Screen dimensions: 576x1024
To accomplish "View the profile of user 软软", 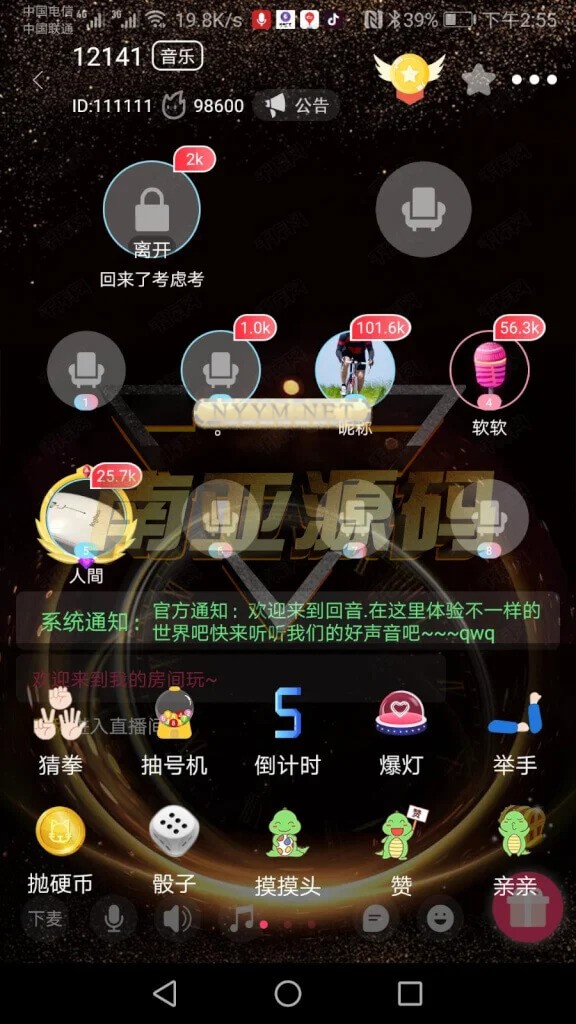I will [x=489, y=370].
